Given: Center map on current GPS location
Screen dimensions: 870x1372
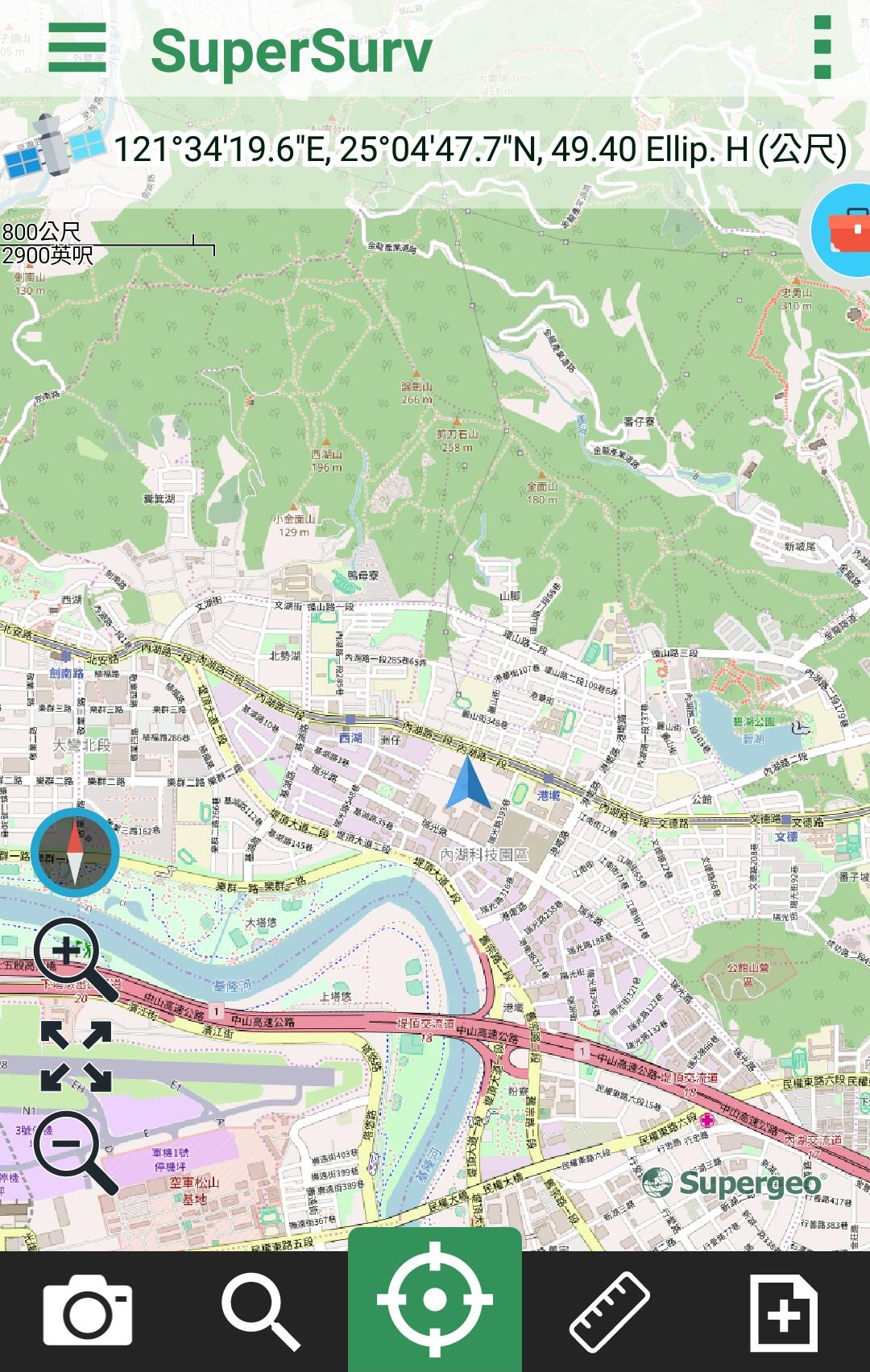Looking at the screenshot, I should click(434, 1300).
